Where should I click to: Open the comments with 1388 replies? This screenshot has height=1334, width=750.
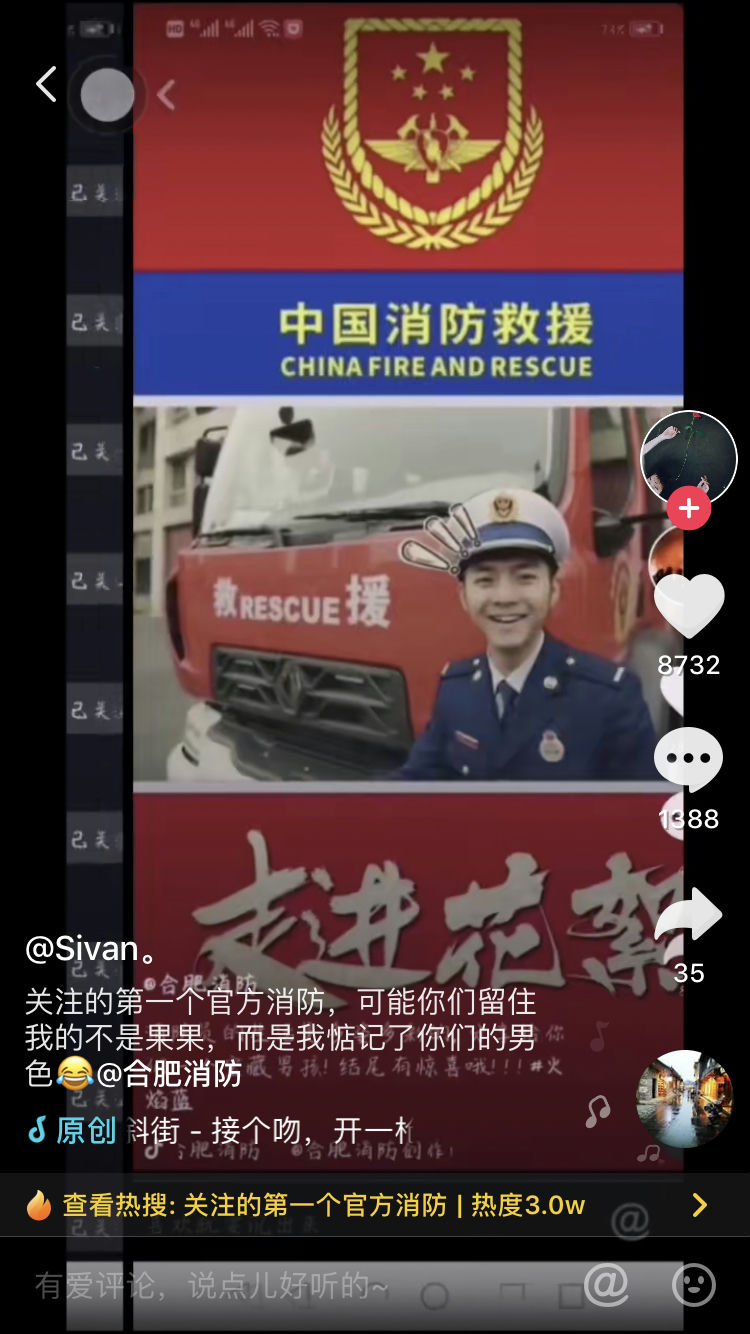click(x=688, y=760)
